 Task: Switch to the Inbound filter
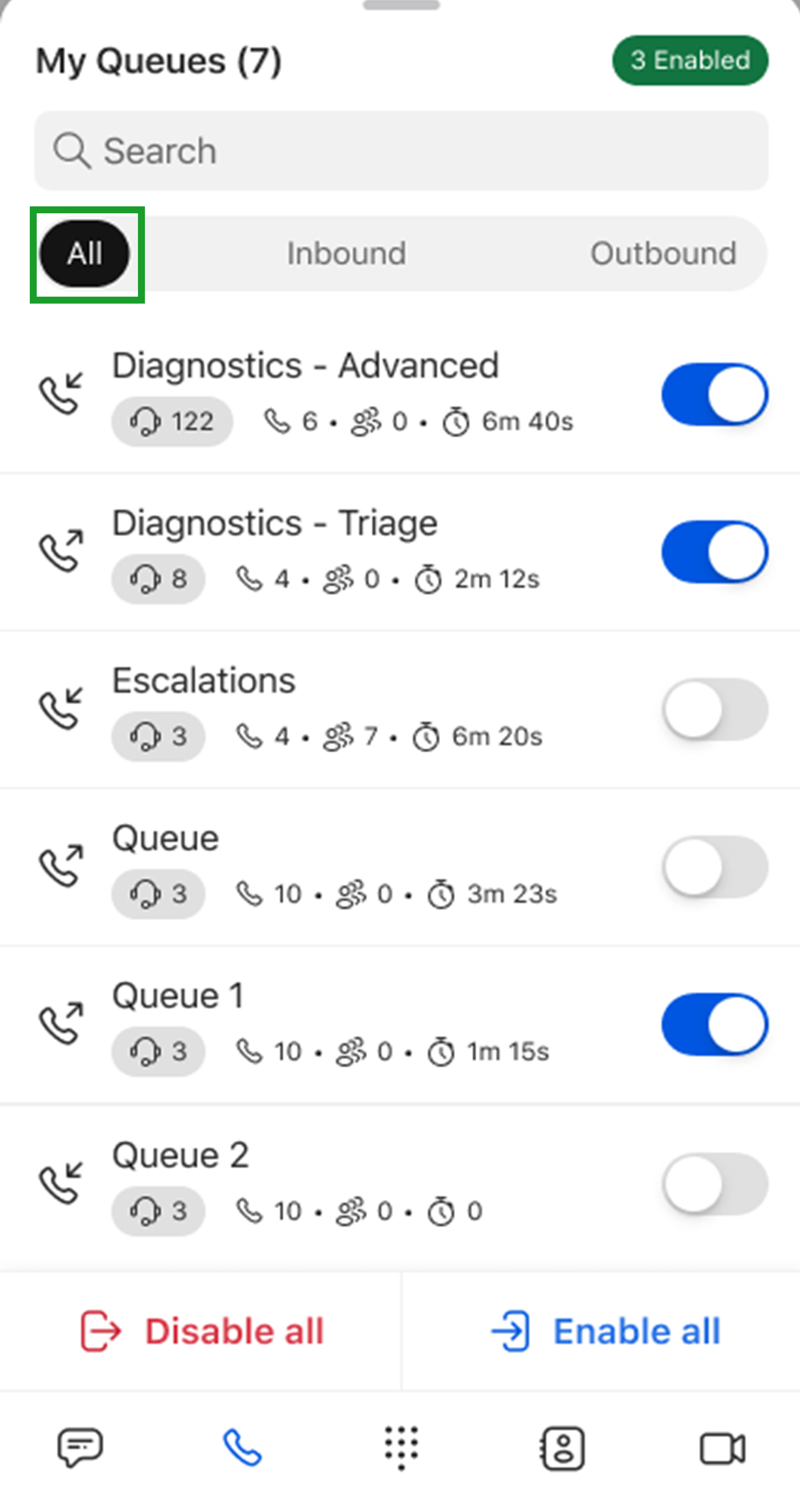coord(346,253)
